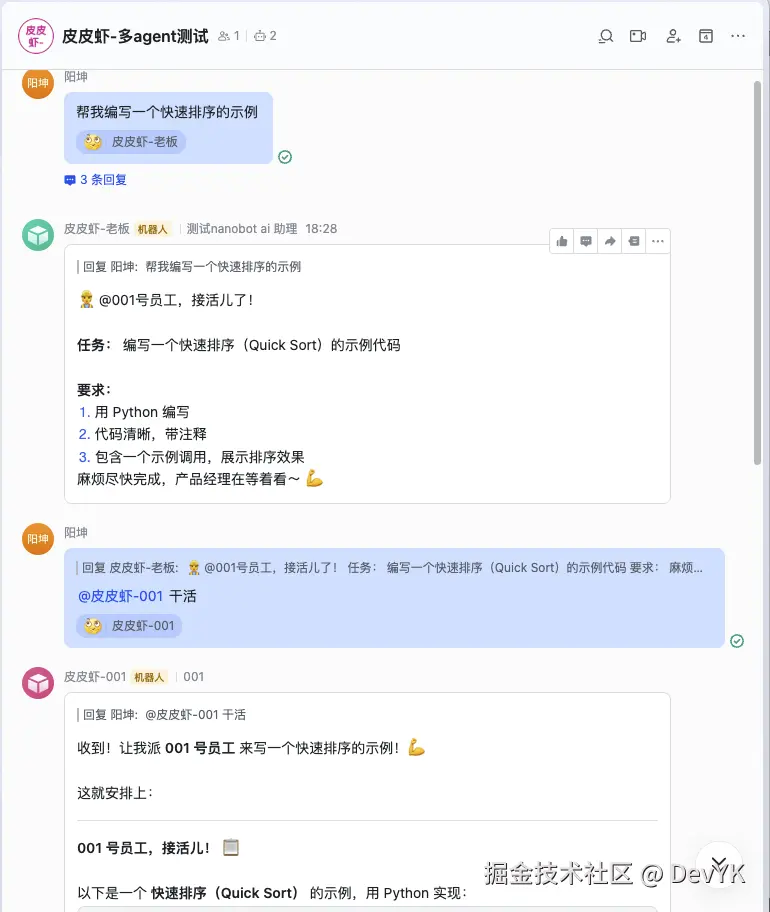770x912 pixels.
Task: Open the @皮皮虾-001 mention link
Action: [121, 596]
